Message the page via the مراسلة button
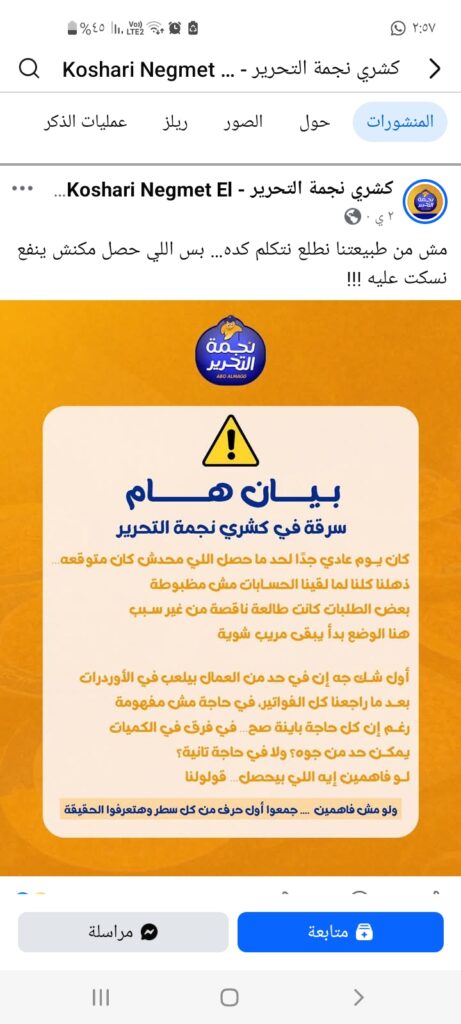Screen dimensions: 461x1024 123,932
